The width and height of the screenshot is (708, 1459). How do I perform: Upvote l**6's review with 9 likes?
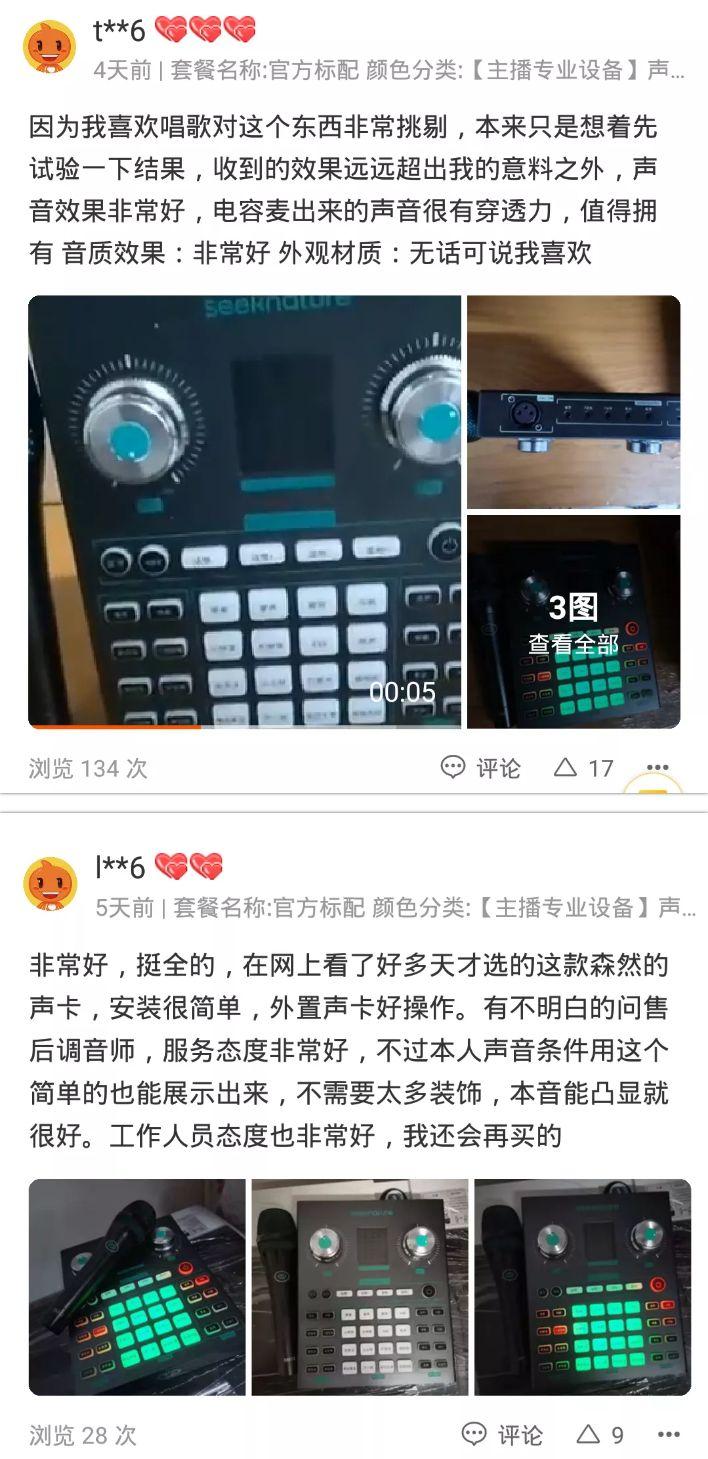pos(600,1435)
